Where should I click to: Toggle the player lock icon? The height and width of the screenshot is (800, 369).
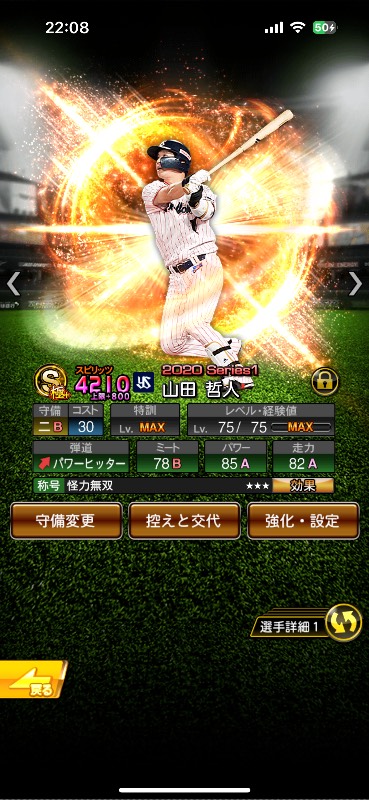(325, 381)
